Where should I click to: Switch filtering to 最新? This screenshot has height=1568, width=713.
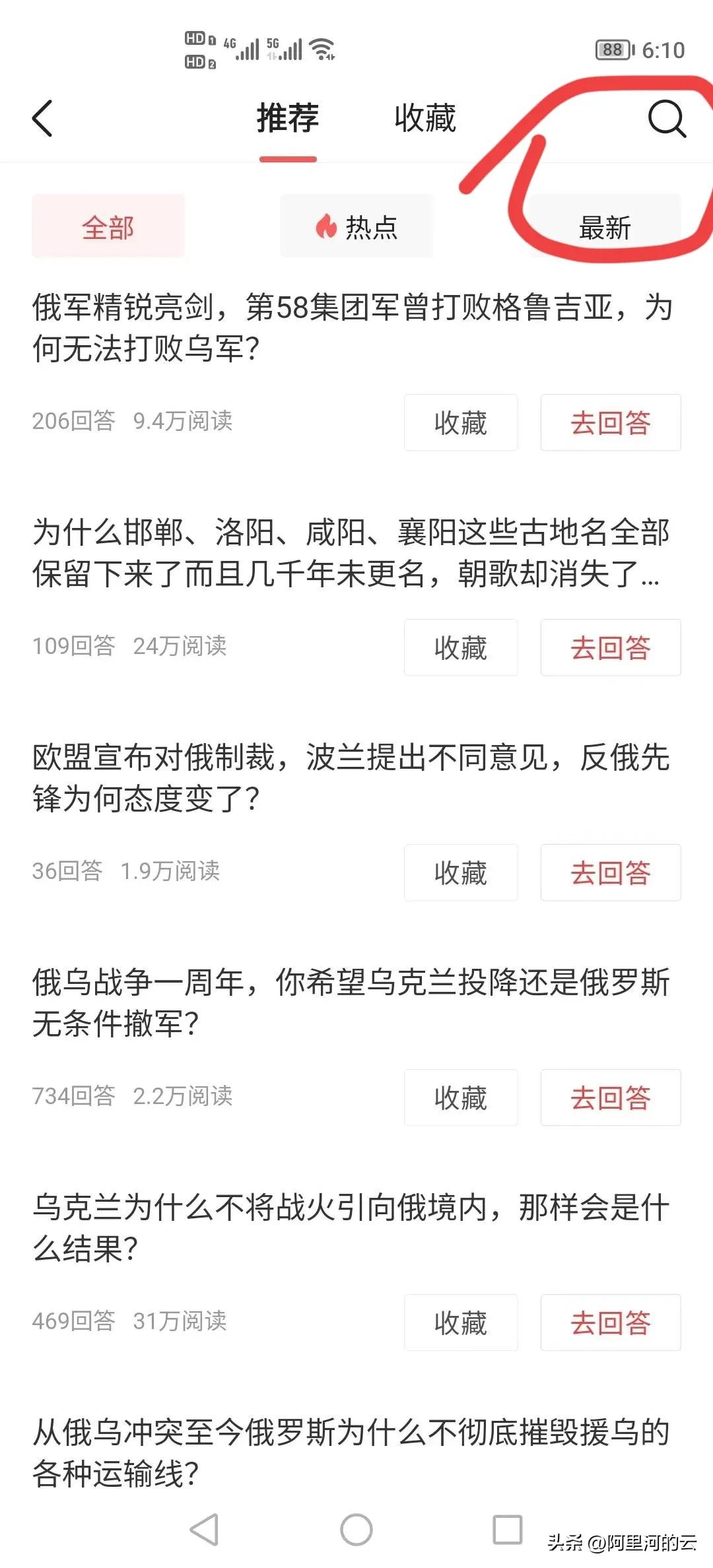point(604,227)
